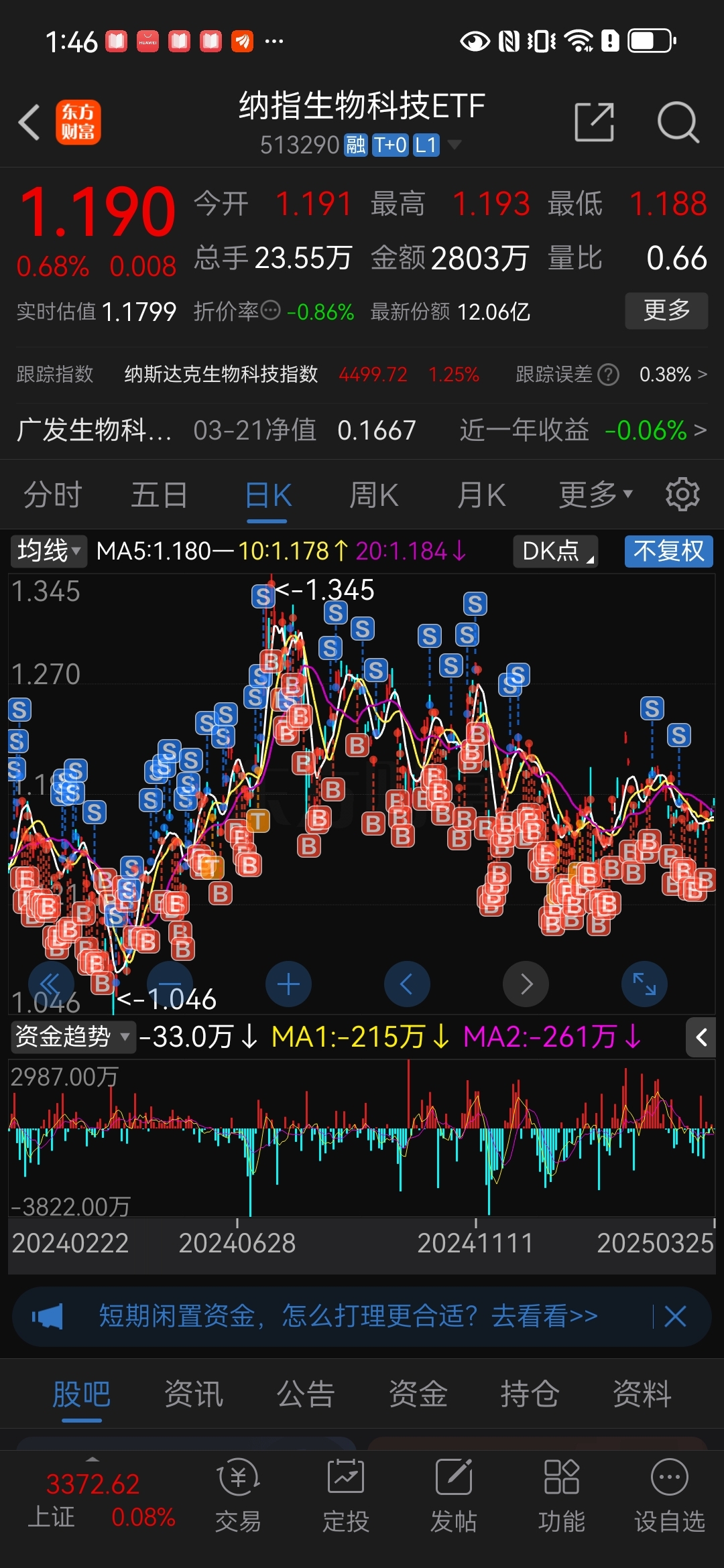Image resolution: width=724 pixels, height=1568 pixels.
Task: Tap the back arrow to return
Action: [28, 123]
